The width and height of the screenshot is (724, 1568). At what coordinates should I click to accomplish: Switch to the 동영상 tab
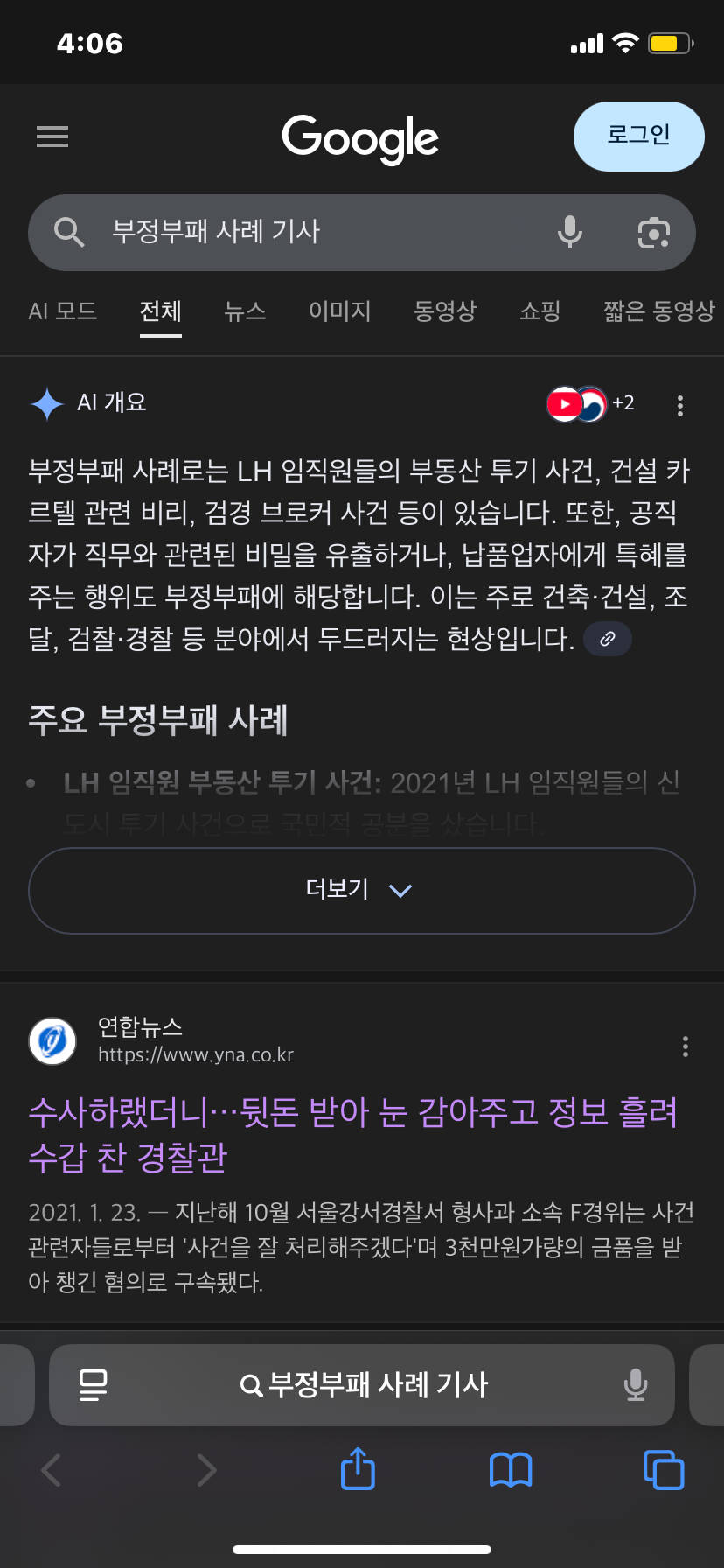[x=445, y=311]
